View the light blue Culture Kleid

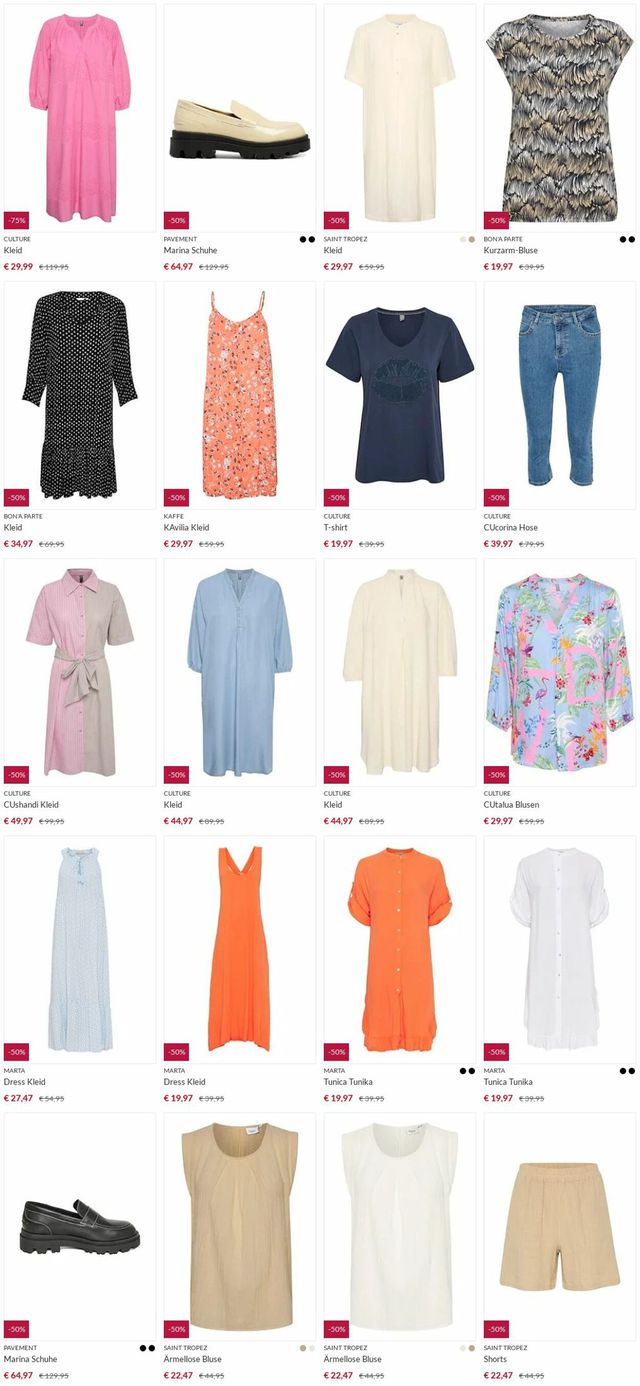pyautogui.click(x=239, y=672)
